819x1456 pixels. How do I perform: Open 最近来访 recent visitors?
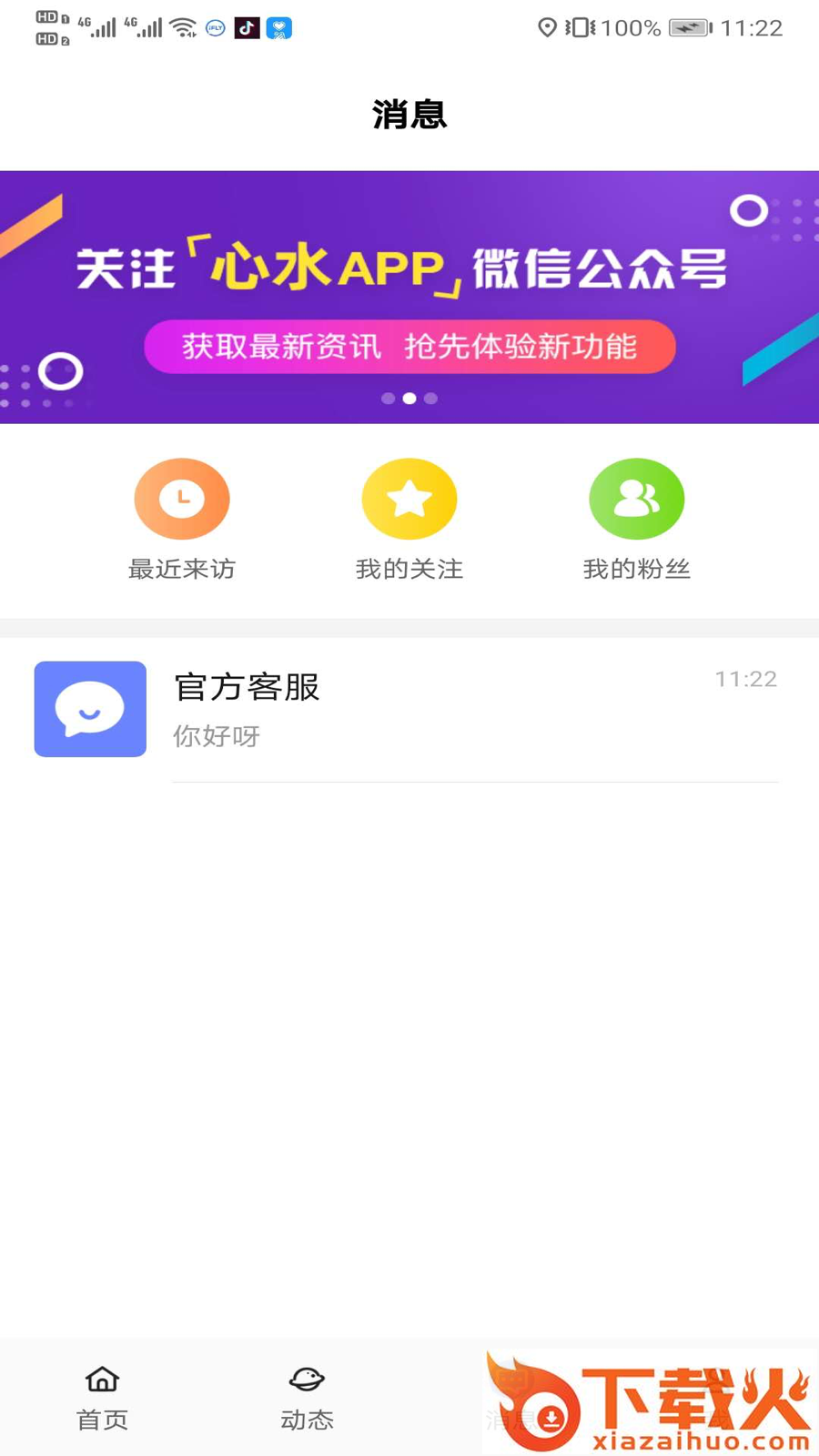tap(182, 519)
